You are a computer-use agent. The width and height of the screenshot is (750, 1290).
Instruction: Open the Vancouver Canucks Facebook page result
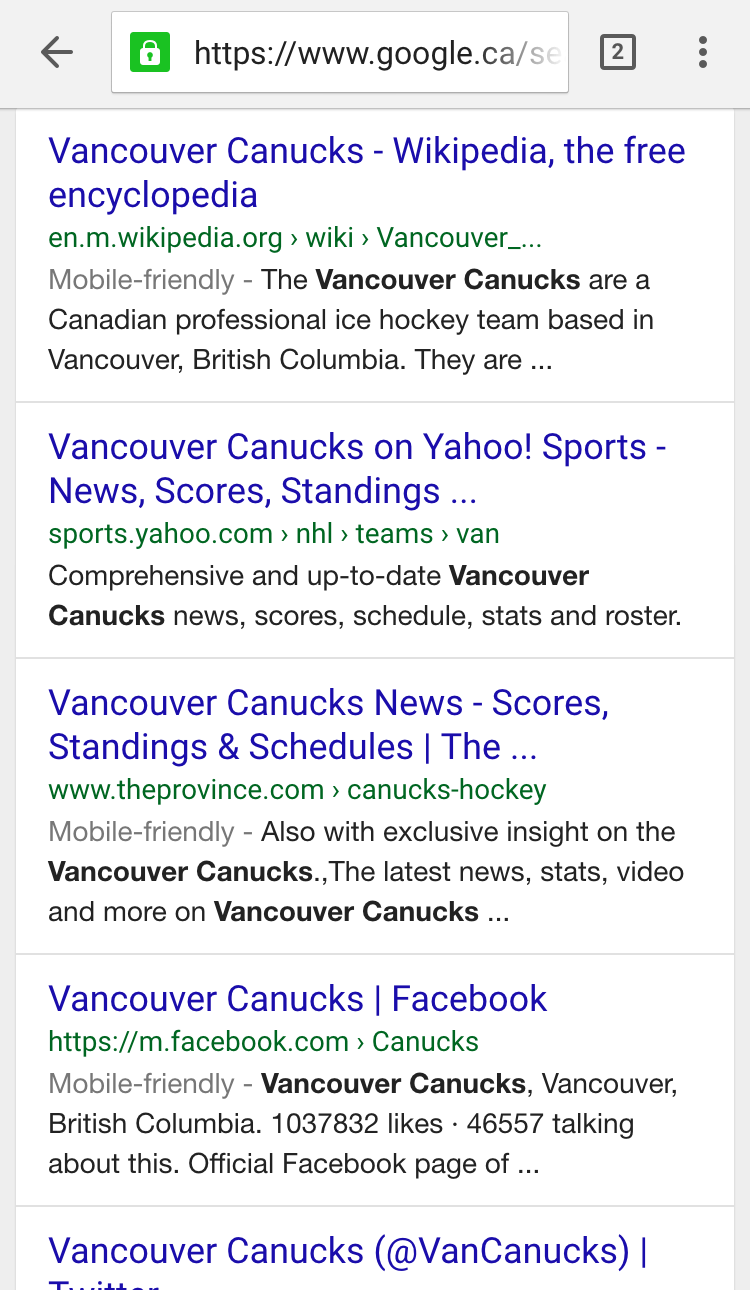pos(297,998)
